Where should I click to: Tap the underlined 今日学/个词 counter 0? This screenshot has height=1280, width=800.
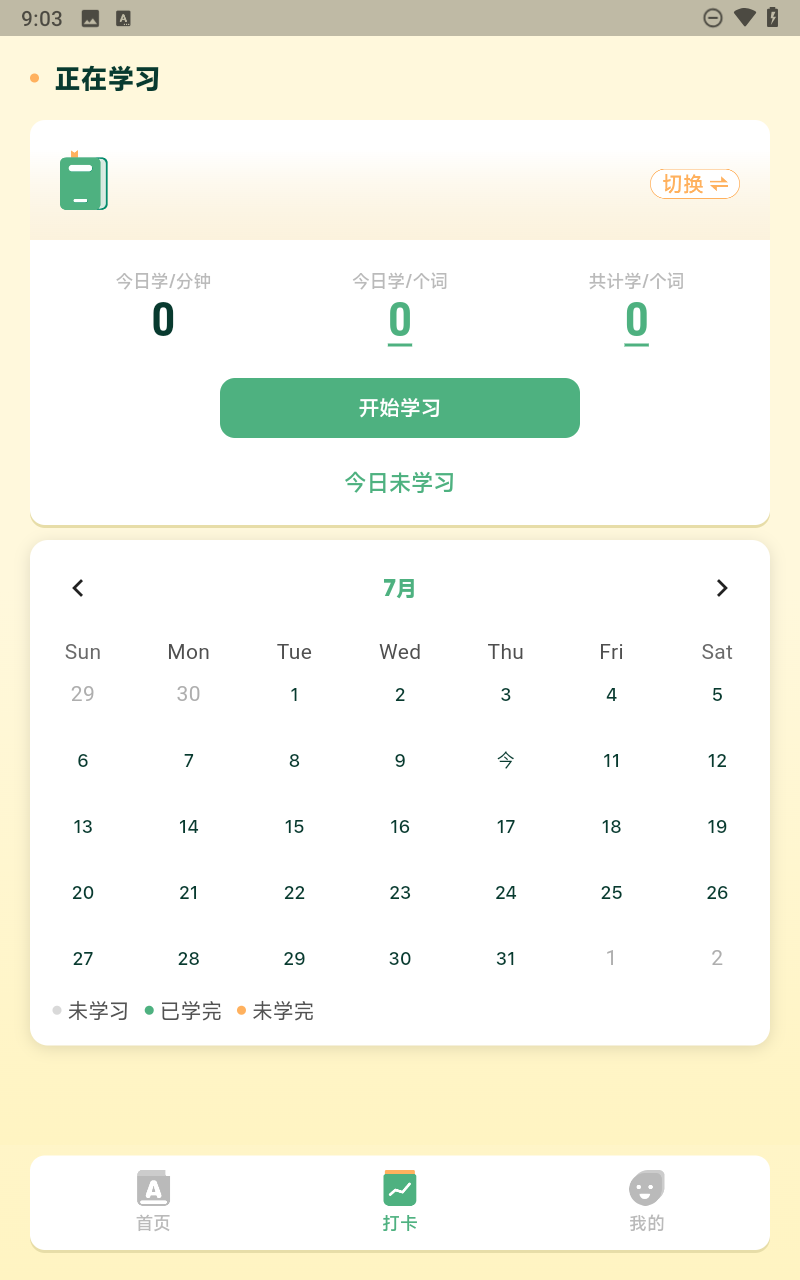point(400,322)
